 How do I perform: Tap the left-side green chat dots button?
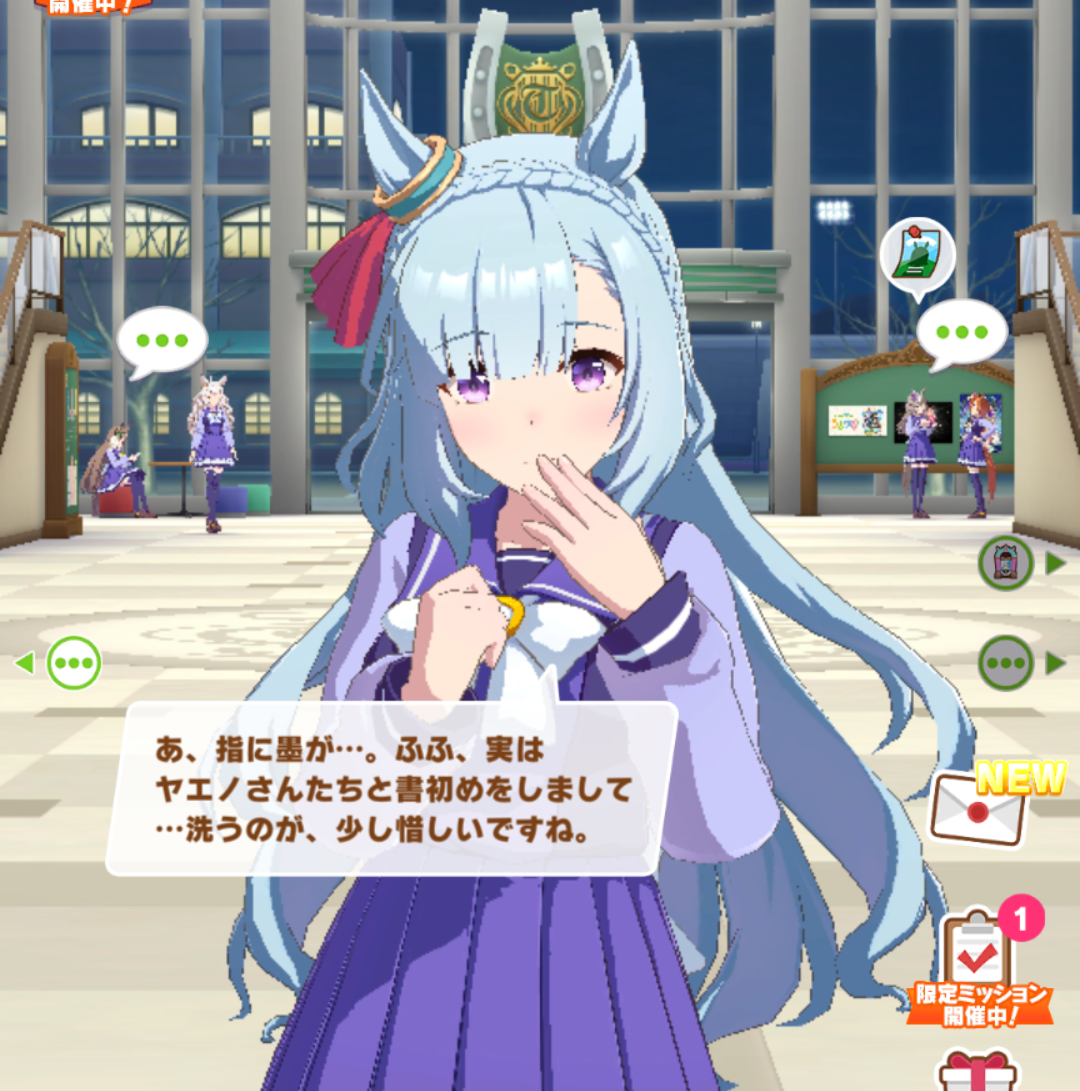point(74,662)
